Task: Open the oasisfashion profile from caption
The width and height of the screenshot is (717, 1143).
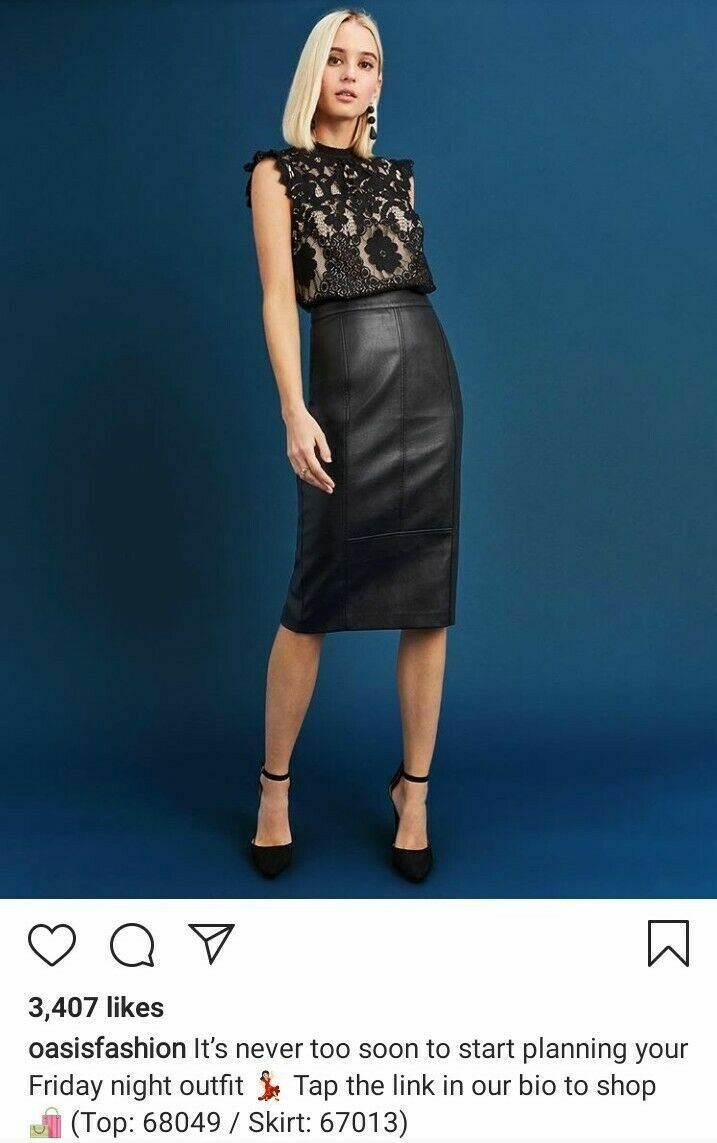Action: (107, 1049)
